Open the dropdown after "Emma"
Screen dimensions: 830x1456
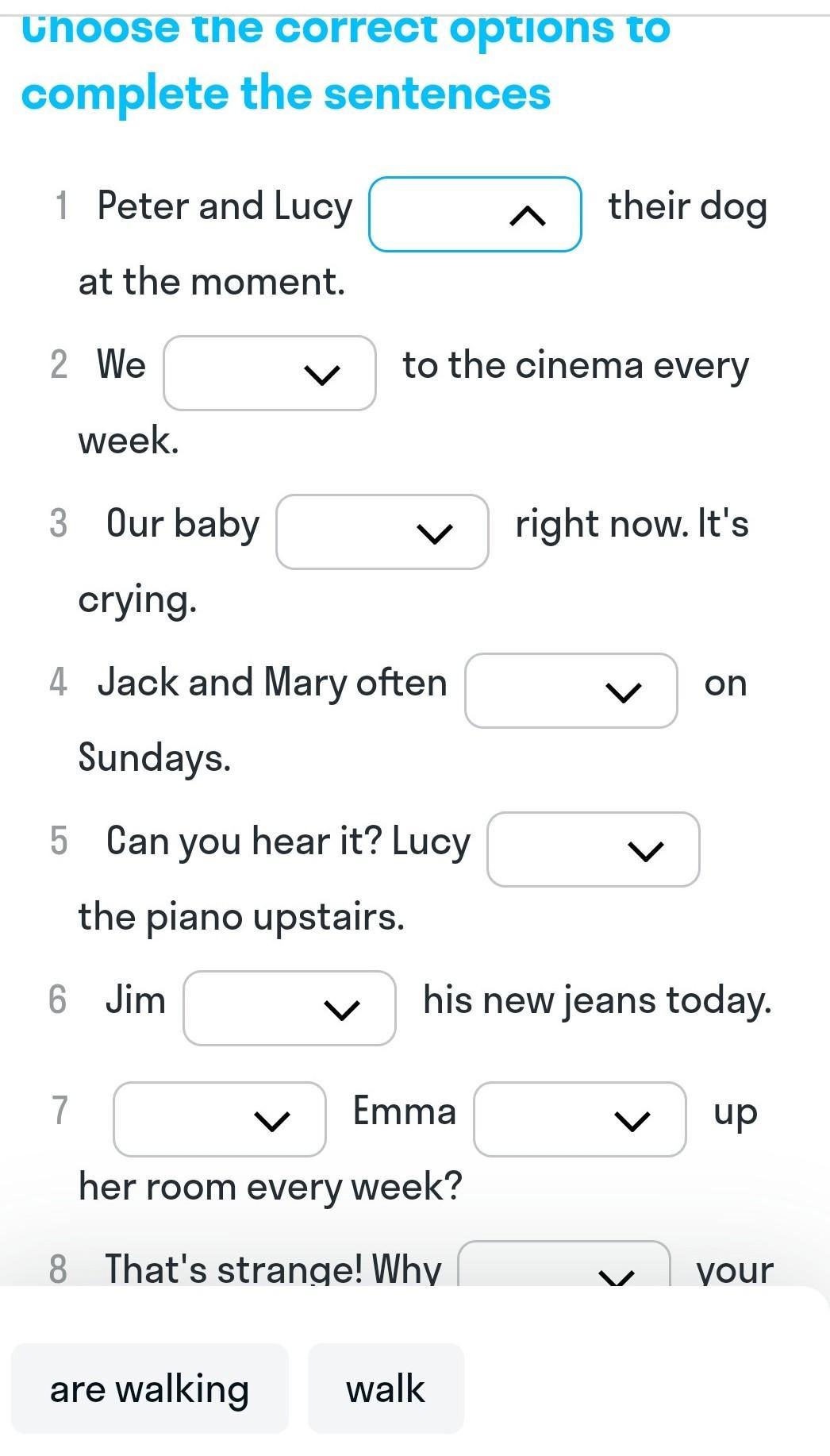point(580,1119)
